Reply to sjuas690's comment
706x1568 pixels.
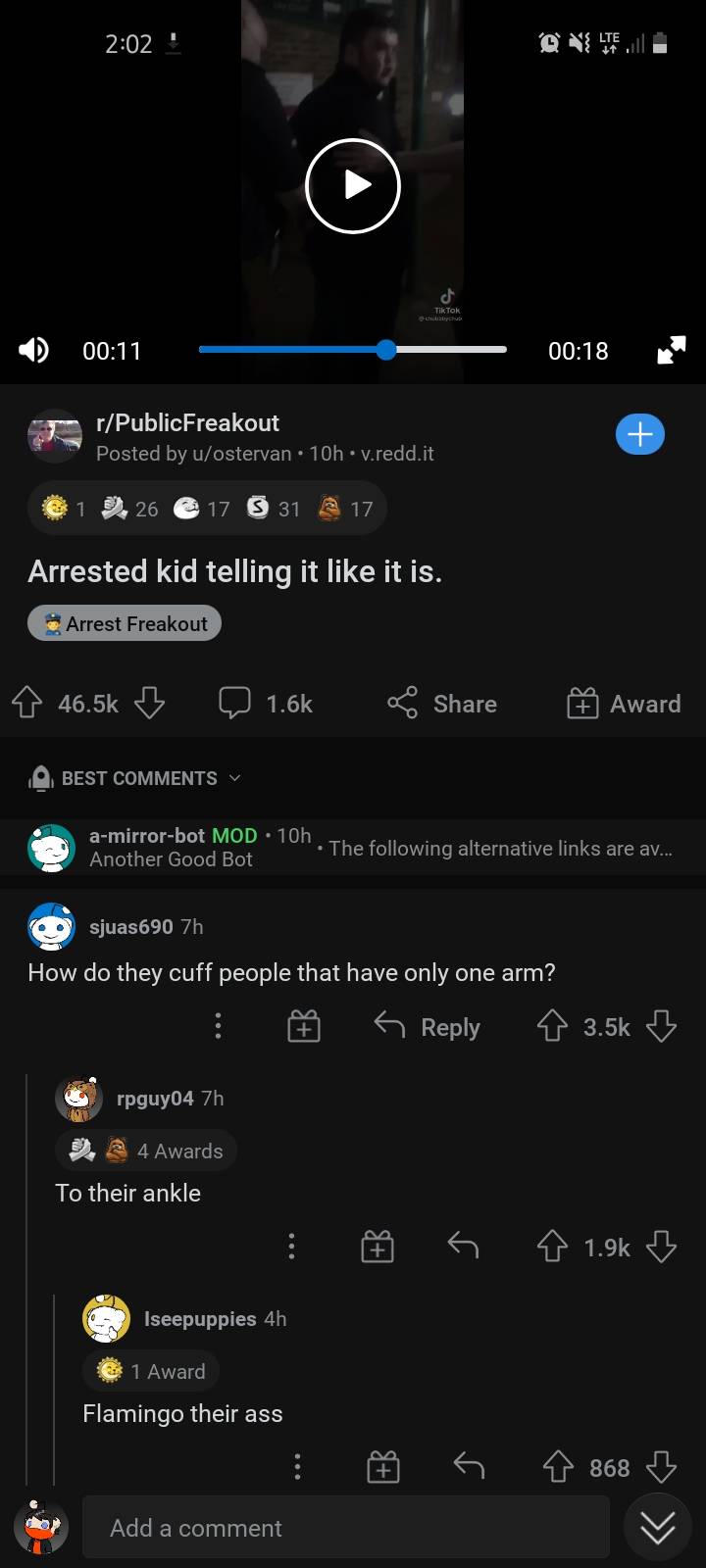(x=428, y=1027)
